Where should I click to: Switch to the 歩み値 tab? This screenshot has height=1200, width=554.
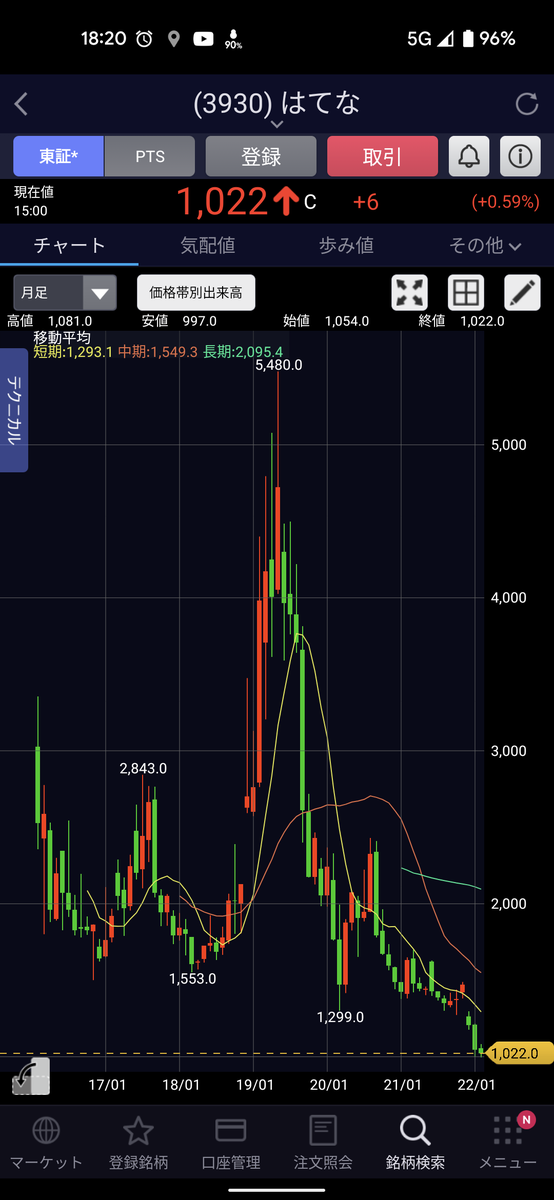[346, 245]
